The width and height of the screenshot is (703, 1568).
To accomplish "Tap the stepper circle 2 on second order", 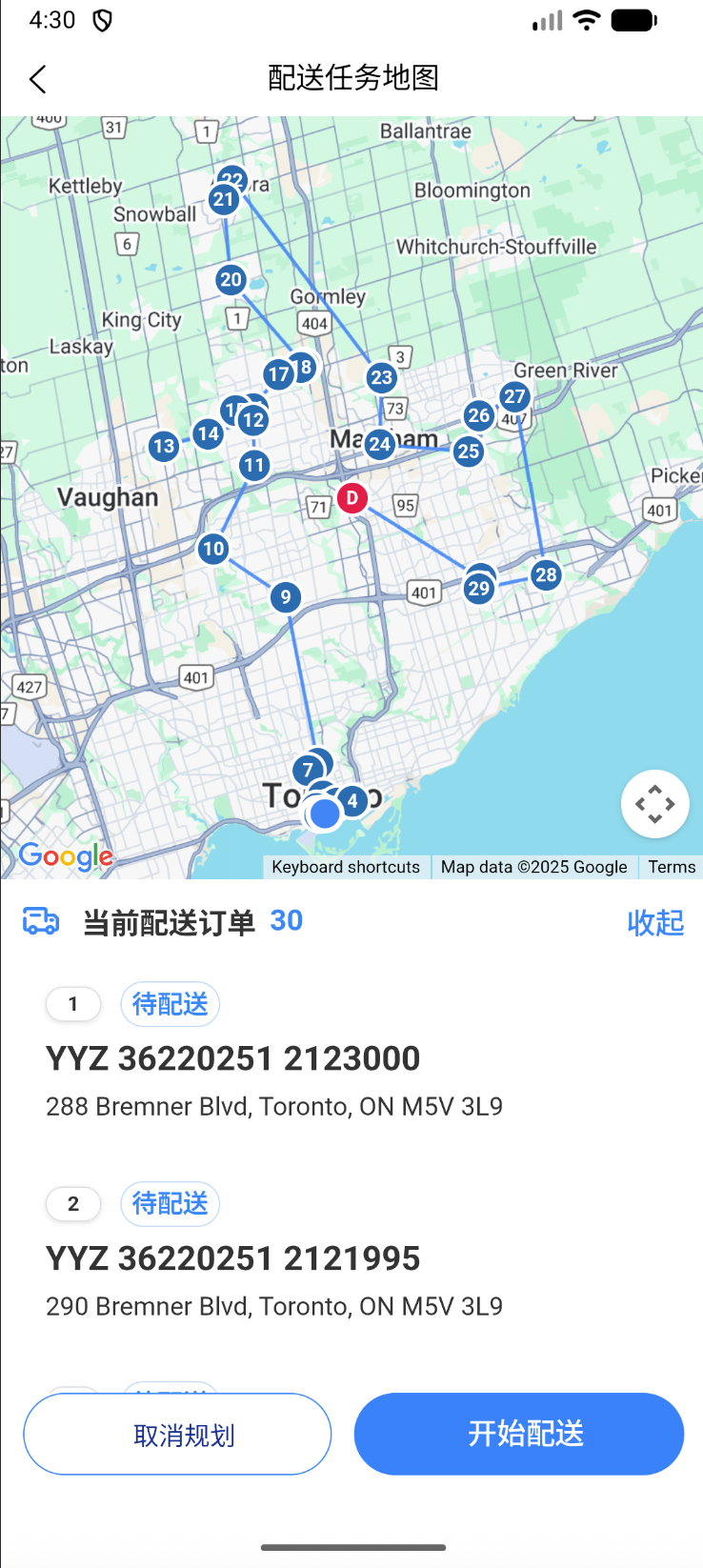I will point(73,1204).
